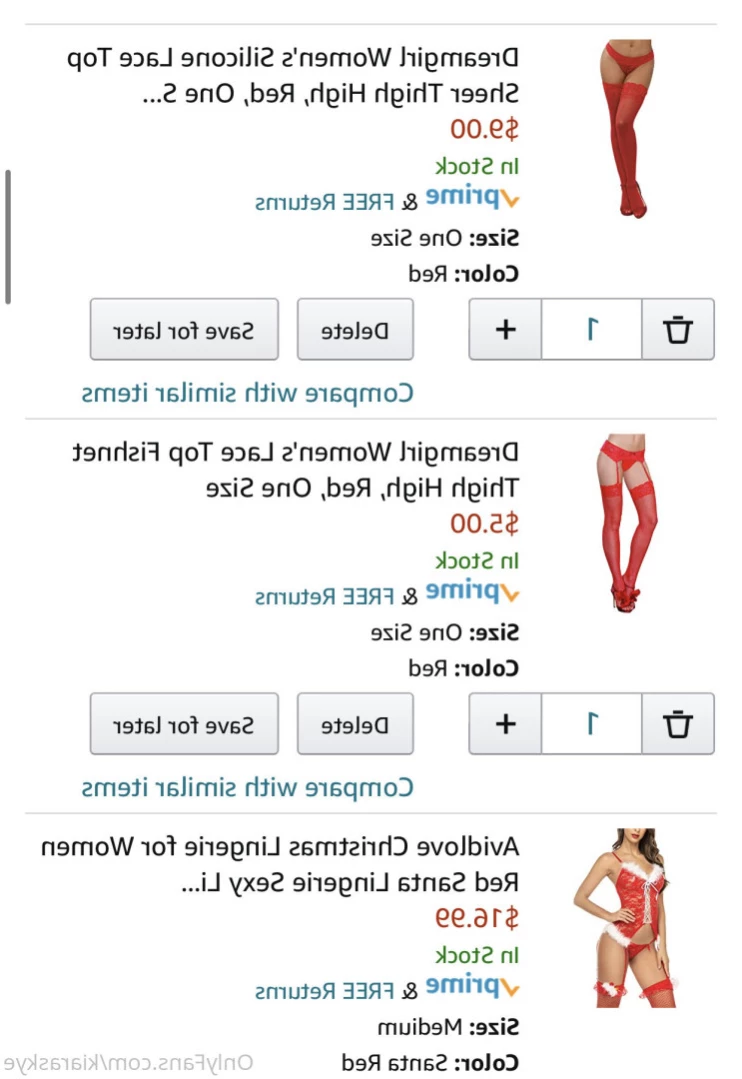This screenshot has height=1079, width=742.
Task: Add one more Lace Top Fishnet Thigh High
Action: 506,723
